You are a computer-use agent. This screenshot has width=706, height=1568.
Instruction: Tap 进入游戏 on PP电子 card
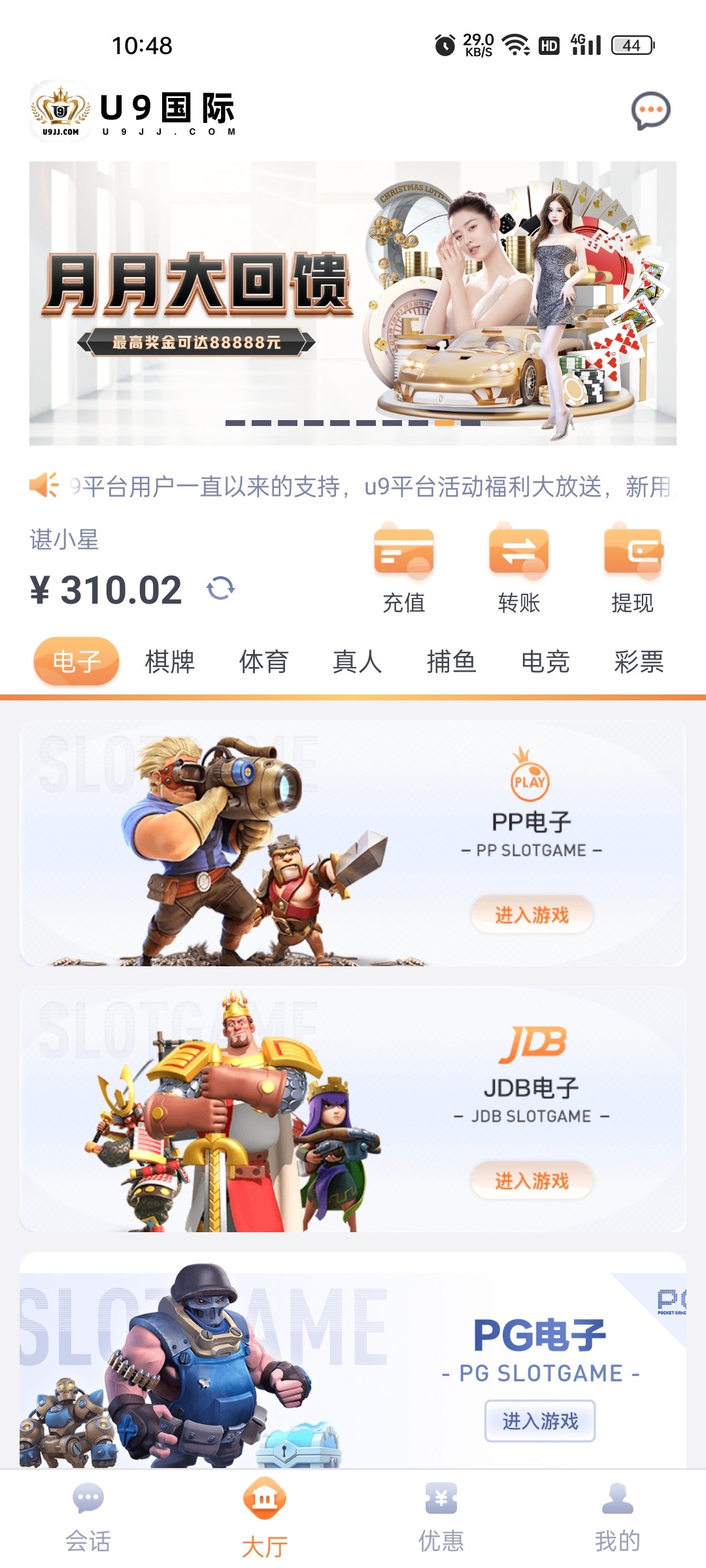pyautogui.click(x=531, y=915)
